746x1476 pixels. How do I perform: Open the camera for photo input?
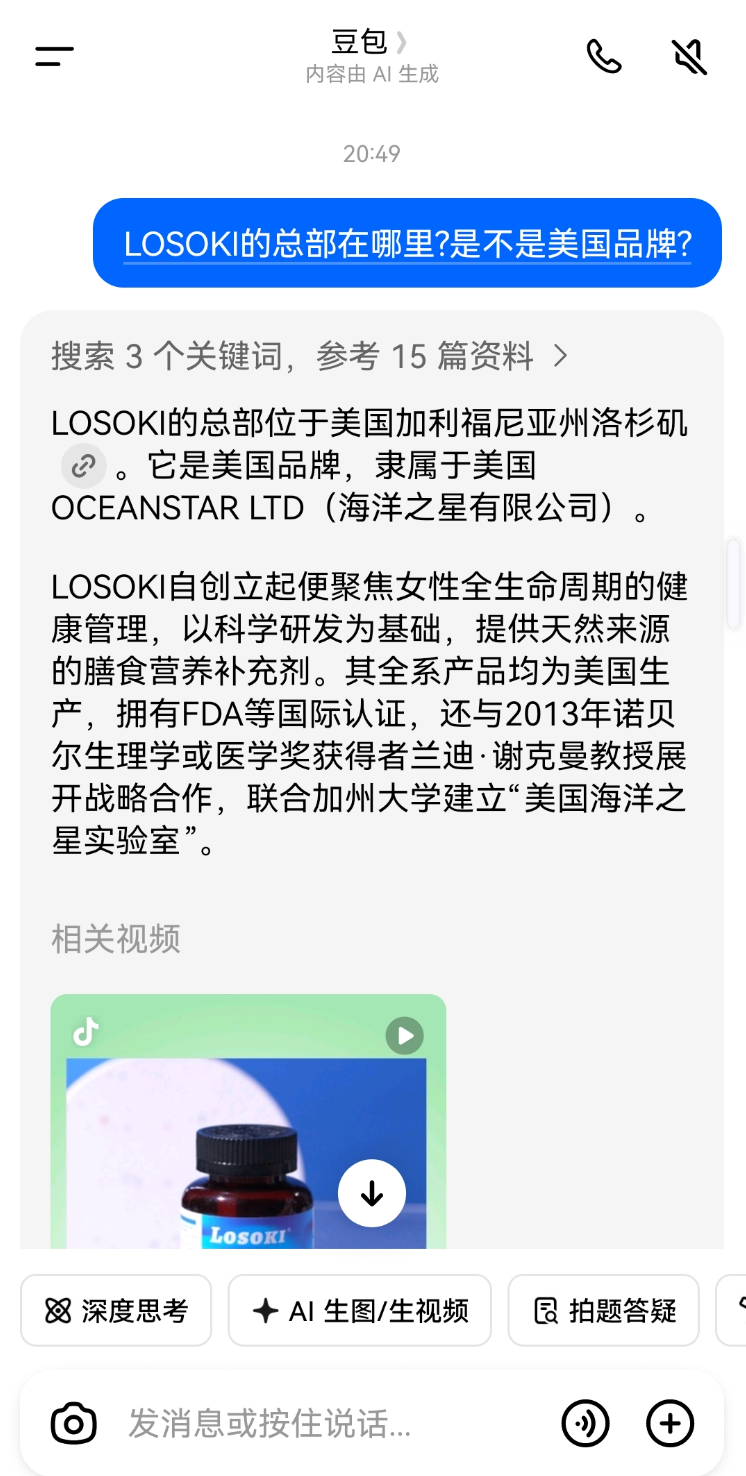tap(72, 1422)
